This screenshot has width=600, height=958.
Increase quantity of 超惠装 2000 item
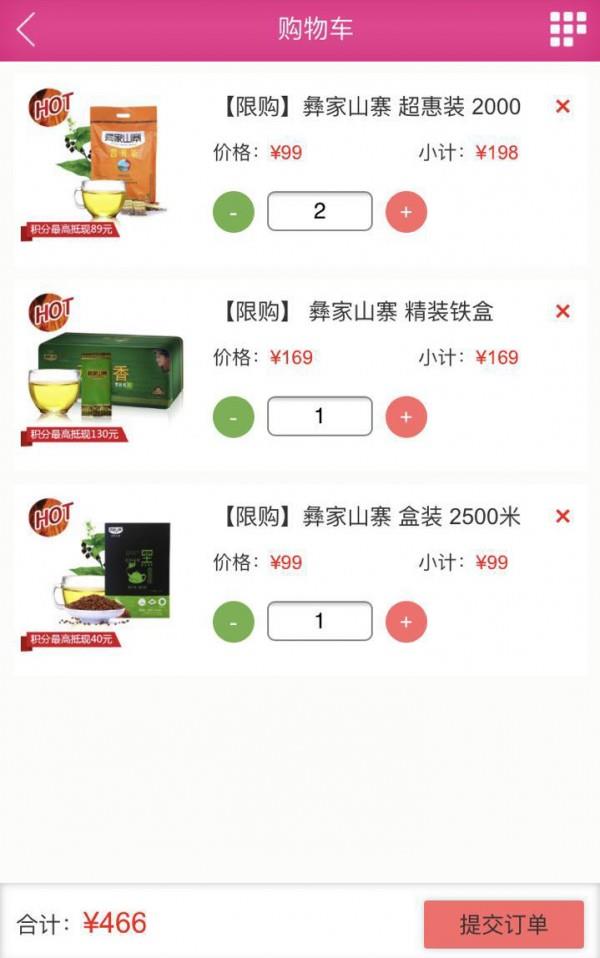click(406, 212)
